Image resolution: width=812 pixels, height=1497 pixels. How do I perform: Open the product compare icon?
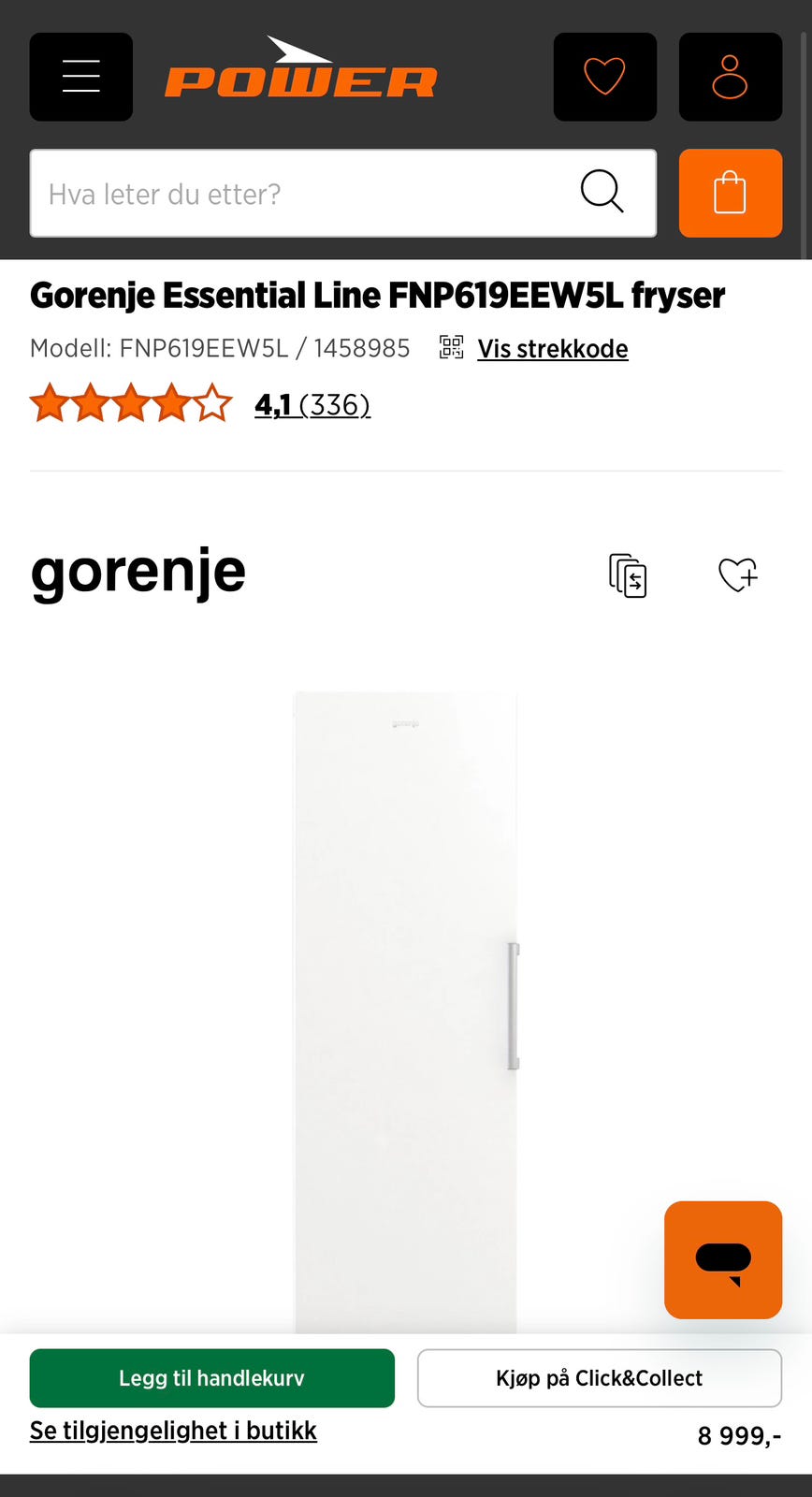627,576
